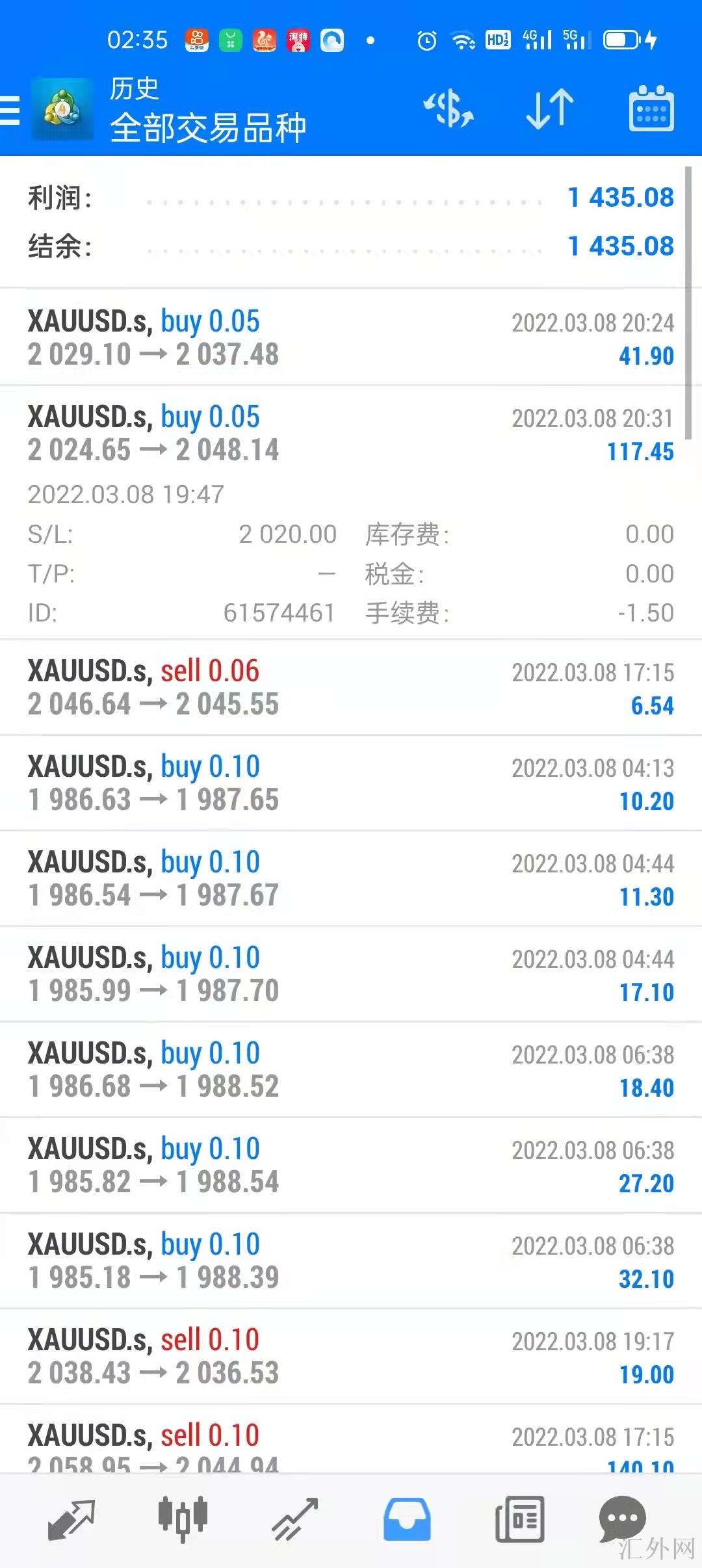
Task: Switch to the Chart tab
Action: [x=183, y=1520]
